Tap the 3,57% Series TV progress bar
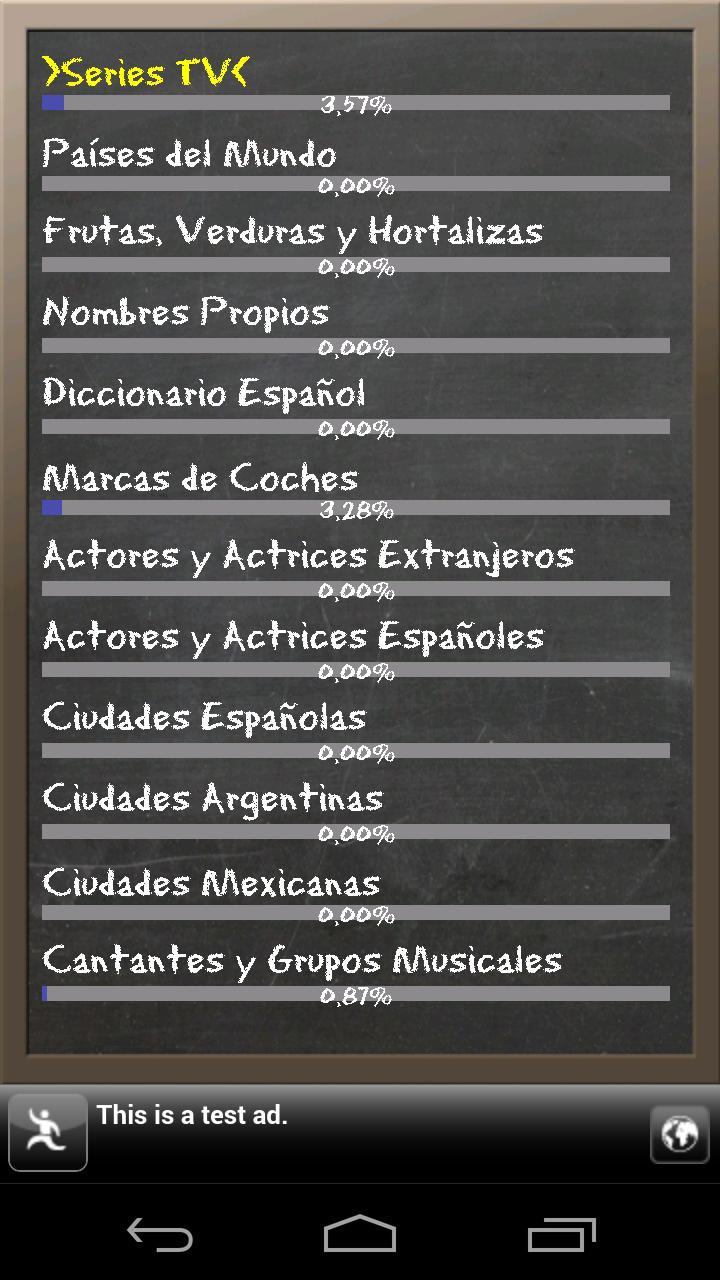Image resolution: width=720 pixels, height=1280 pixels. [x=355, y=101]
